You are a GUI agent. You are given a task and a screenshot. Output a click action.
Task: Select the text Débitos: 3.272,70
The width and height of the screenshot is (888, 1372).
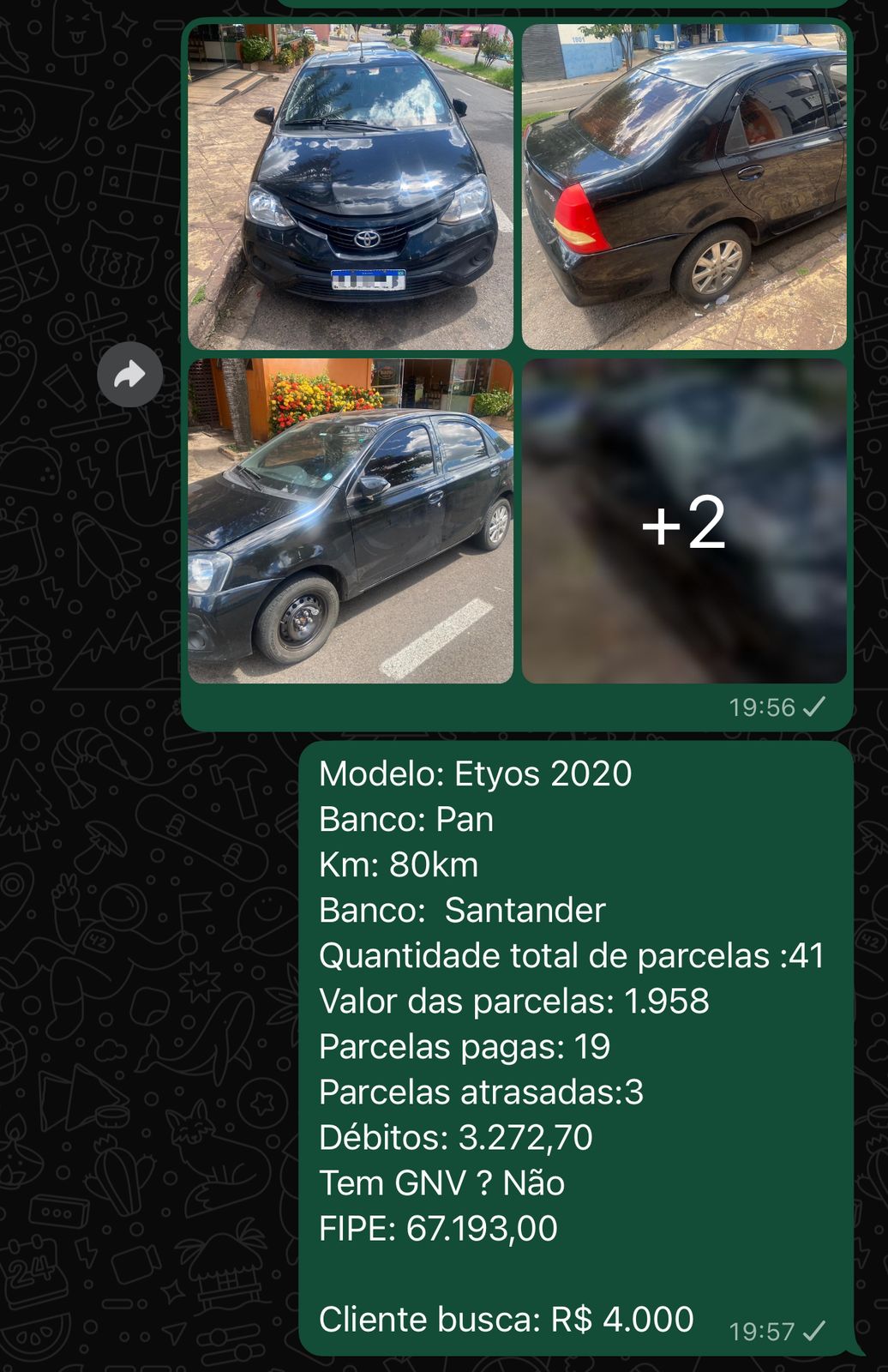pos(454,1138)
